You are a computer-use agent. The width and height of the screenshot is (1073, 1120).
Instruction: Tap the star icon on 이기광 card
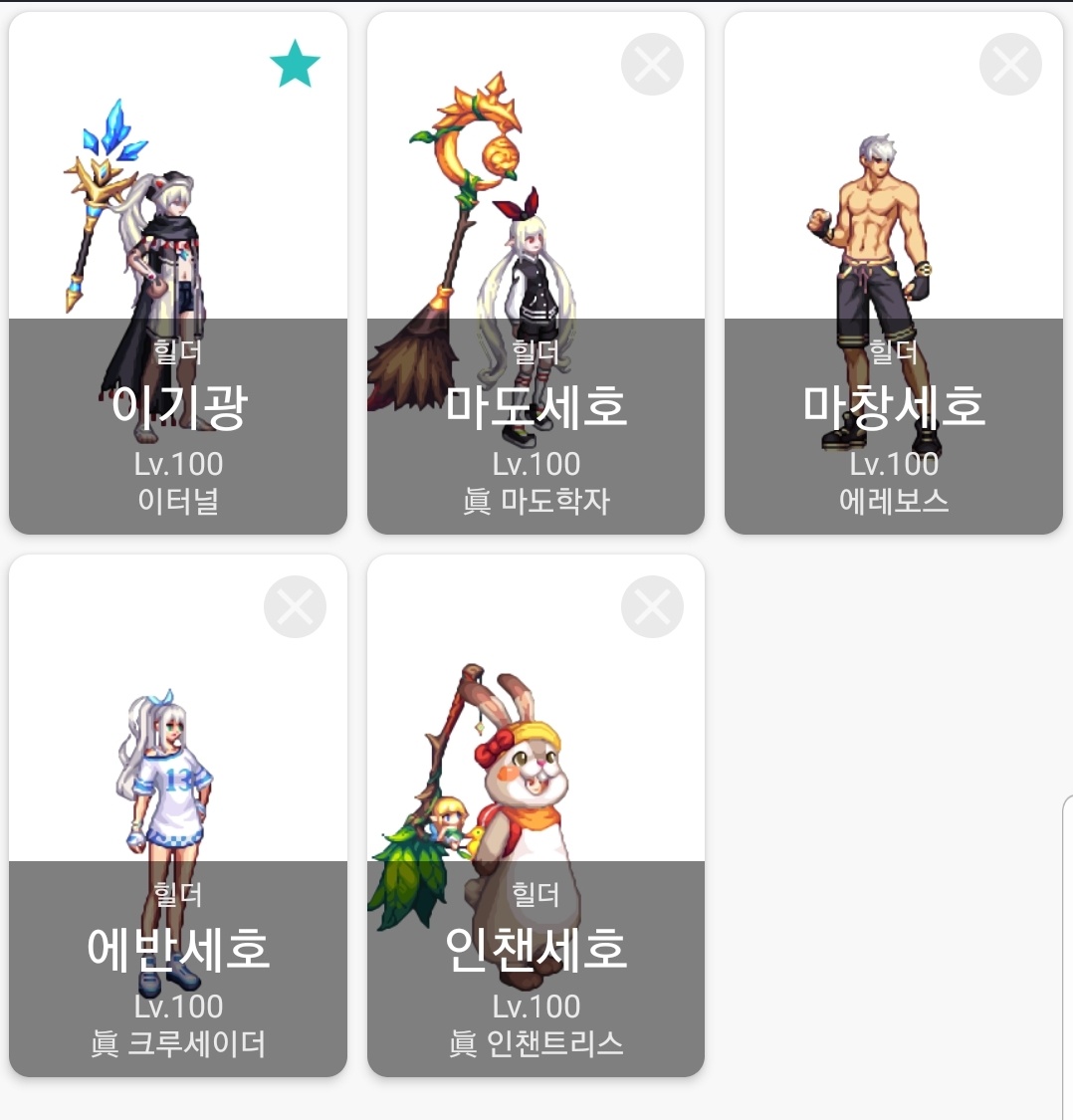pyautogui.click(x=295, y=65)
